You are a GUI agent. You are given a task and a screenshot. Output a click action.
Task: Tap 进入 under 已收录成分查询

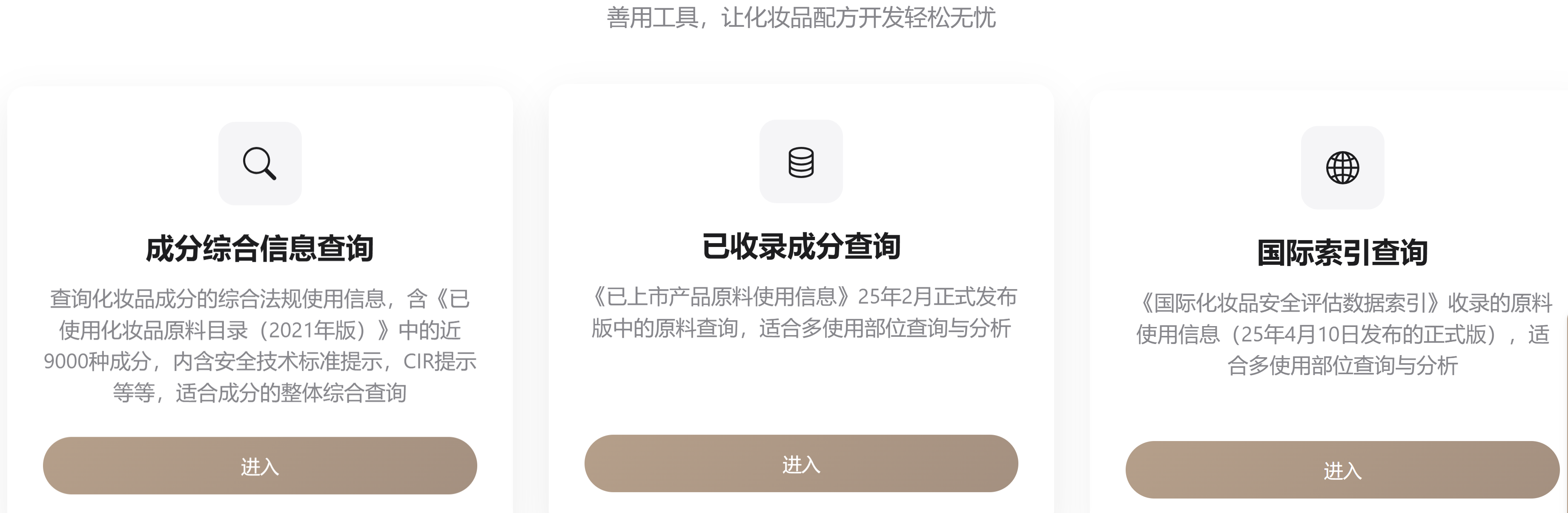pos(801,464)
